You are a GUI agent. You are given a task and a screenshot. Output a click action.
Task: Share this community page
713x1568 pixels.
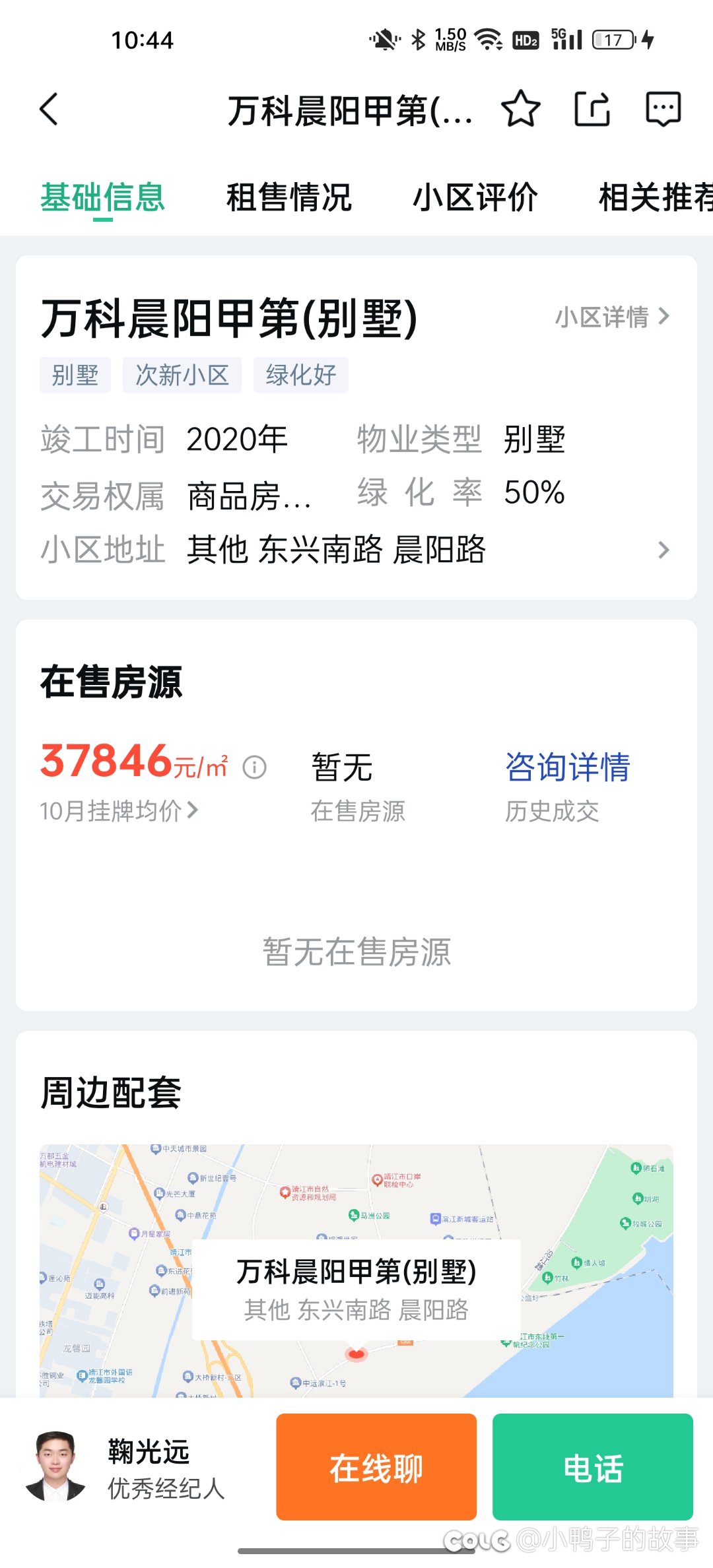click(x=592, y=109)
